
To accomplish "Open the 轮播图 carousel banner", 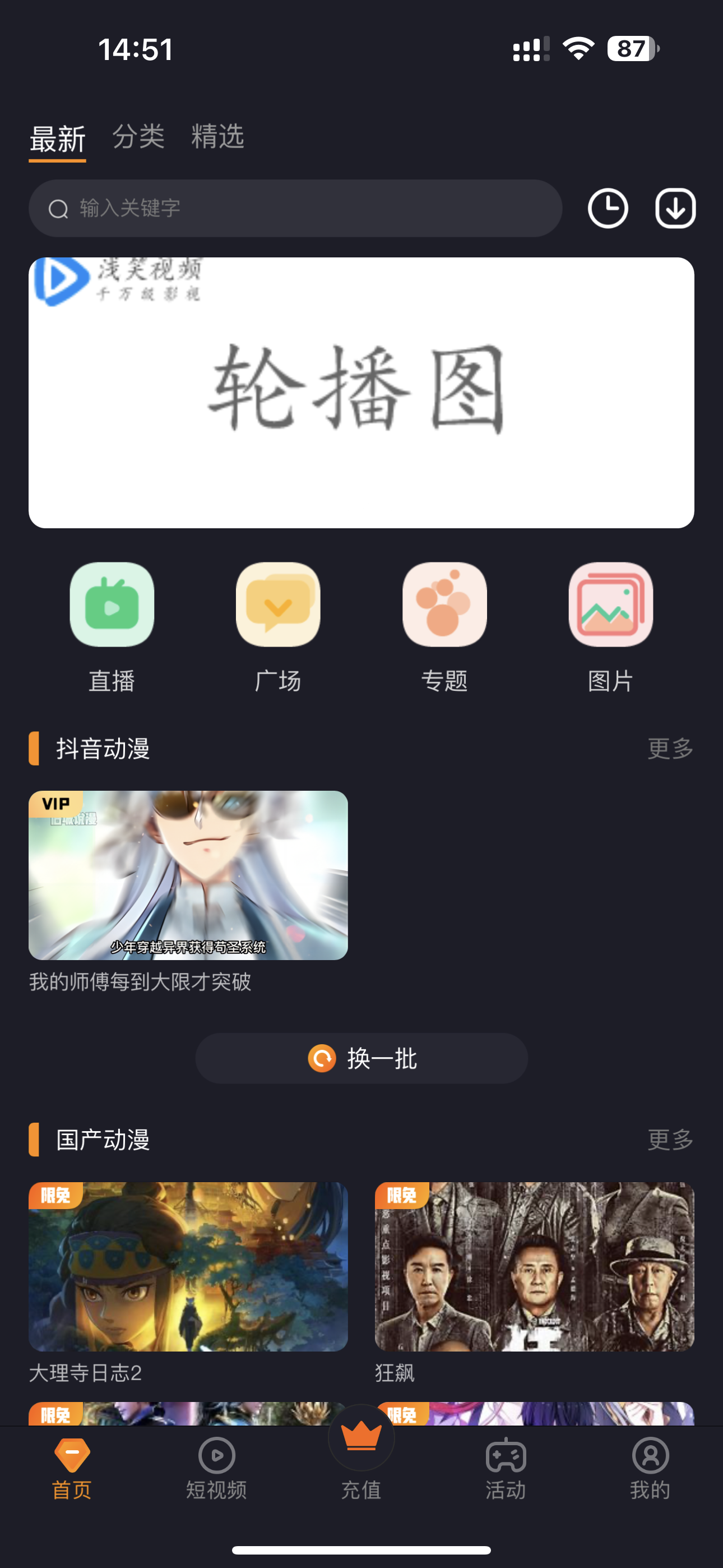I will 361,393.
